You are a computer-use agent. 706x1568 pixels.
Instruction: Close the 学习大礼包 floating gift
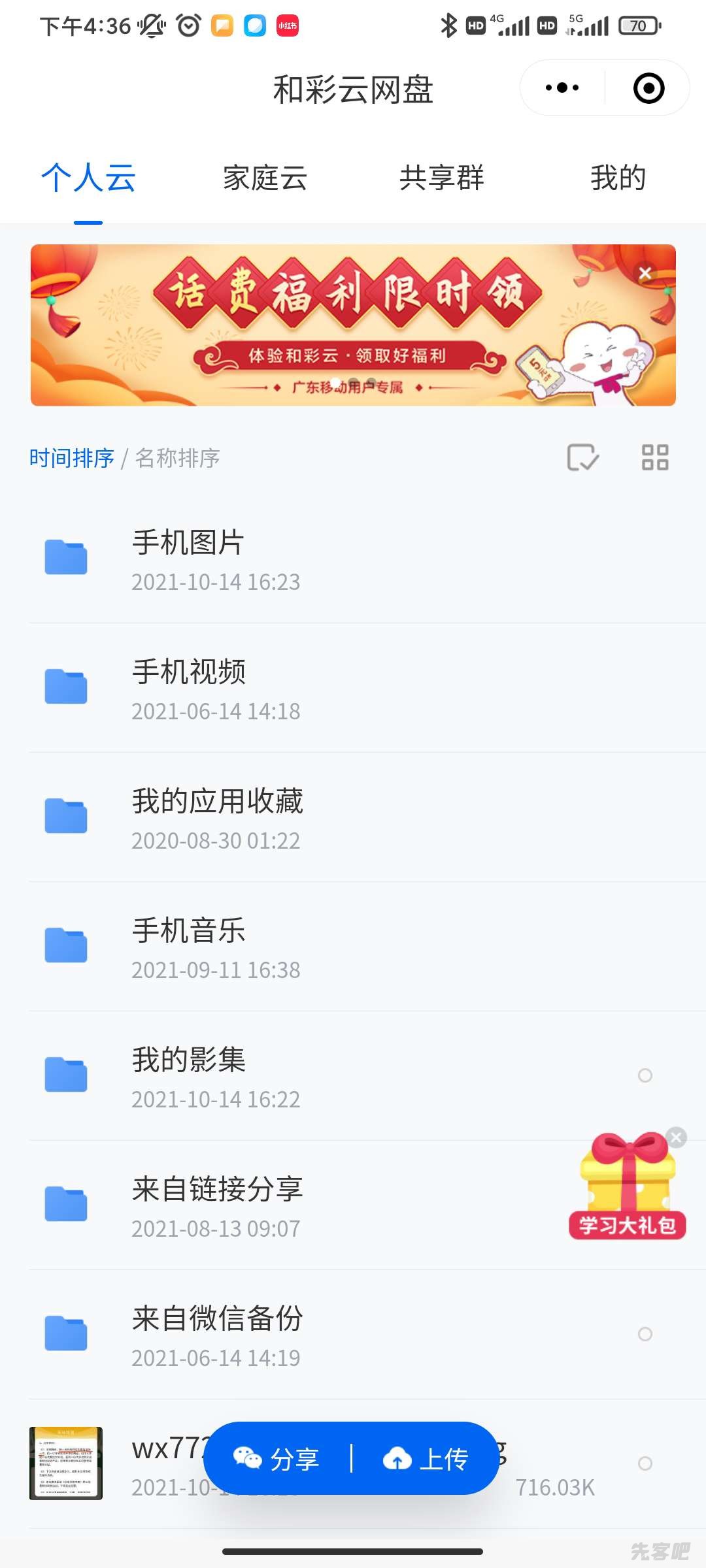tap(677, 1137)
